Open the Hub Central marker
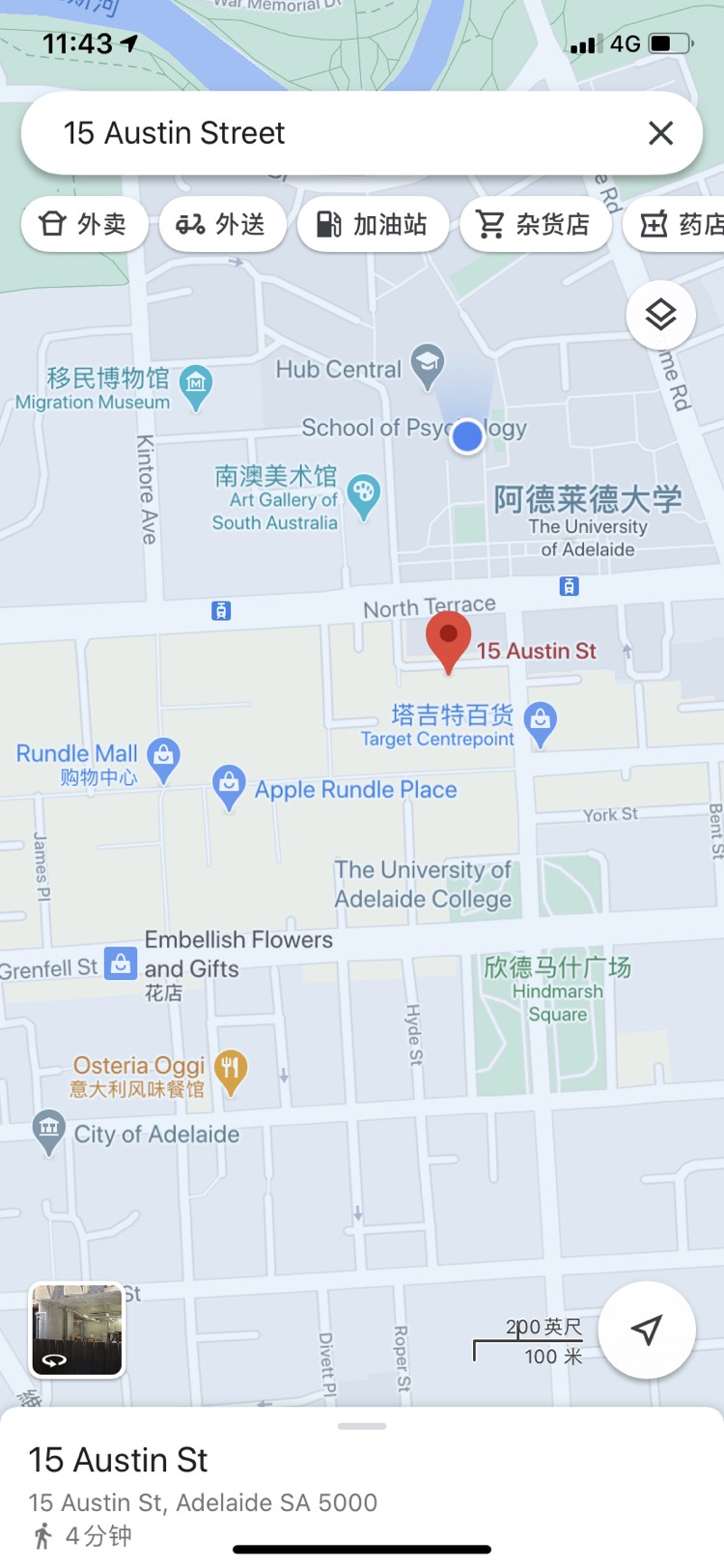The image size is (724, 1568). click(427, 365)
